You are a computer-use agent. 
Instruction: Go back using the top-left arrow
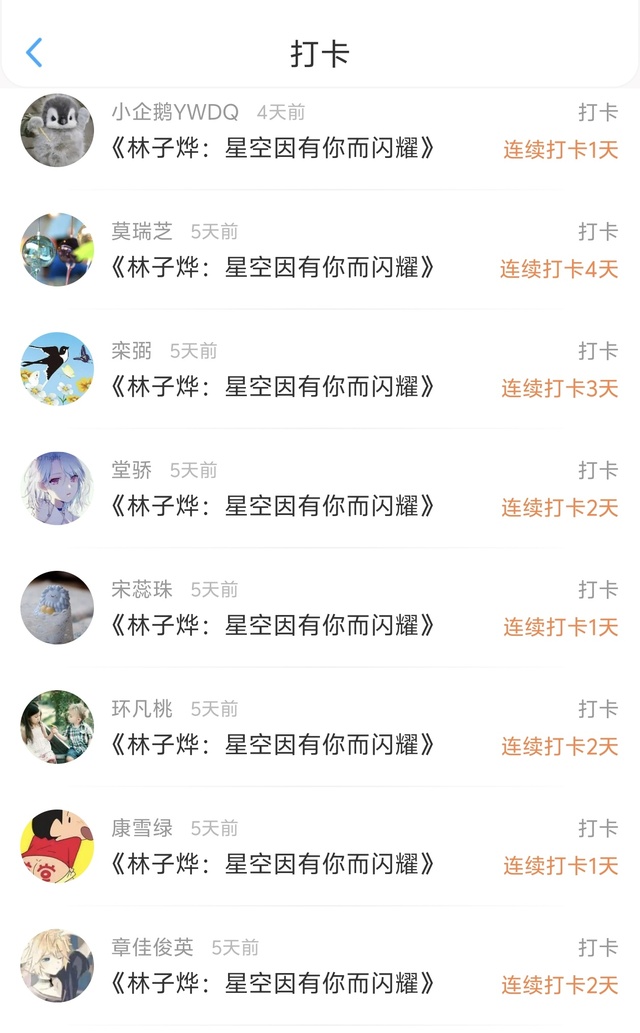[34, 53]
